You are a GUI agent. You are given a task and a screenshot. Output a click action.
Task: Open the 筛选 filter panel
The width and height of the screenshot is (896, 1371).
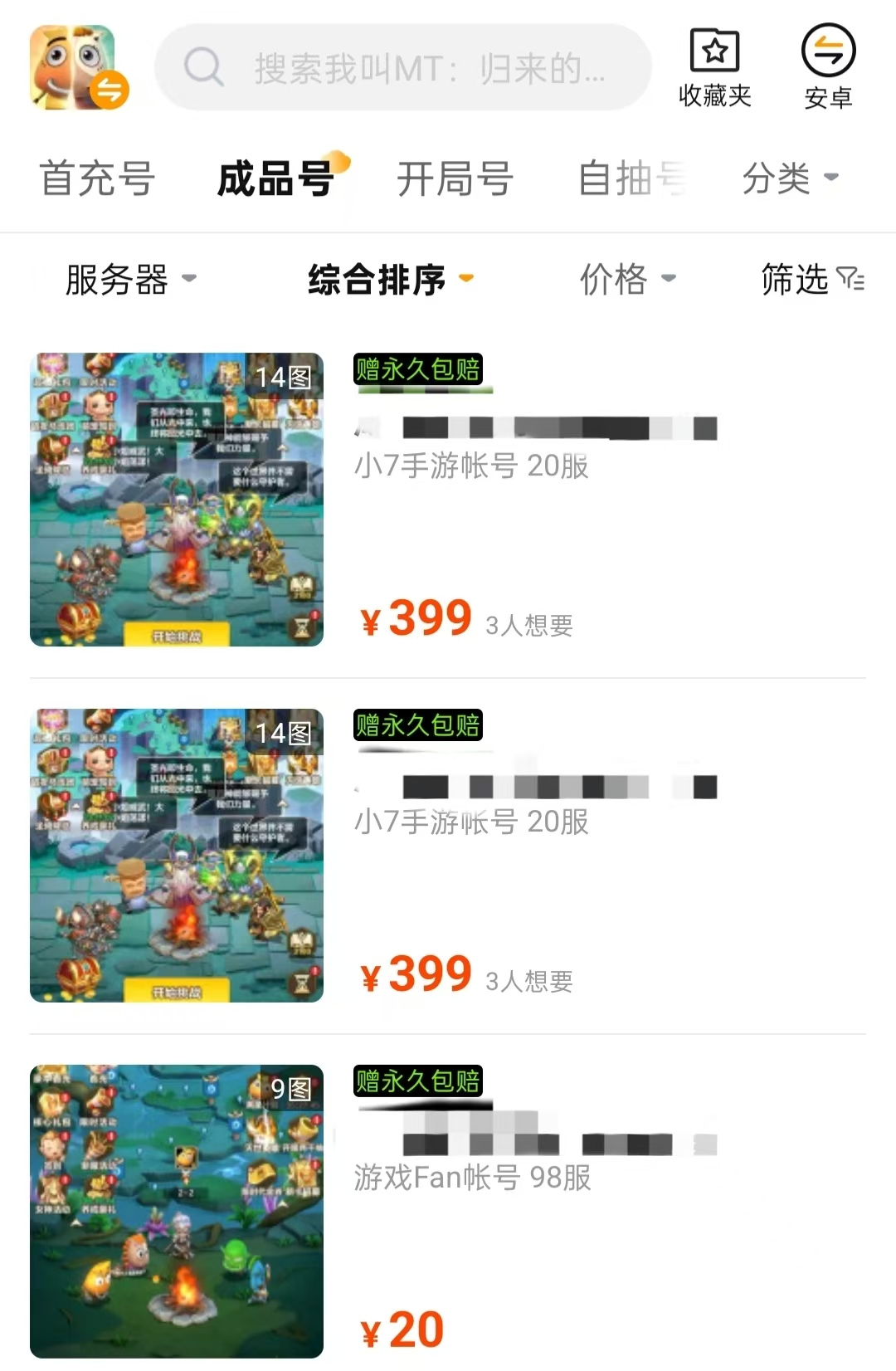tap(813, 279)
